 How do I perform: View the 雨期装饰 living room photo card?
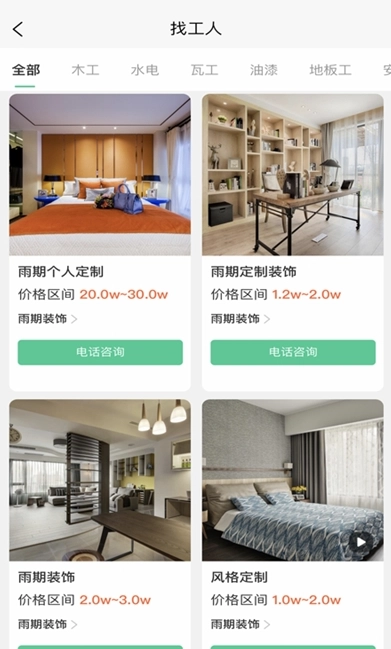click(100, 480)
